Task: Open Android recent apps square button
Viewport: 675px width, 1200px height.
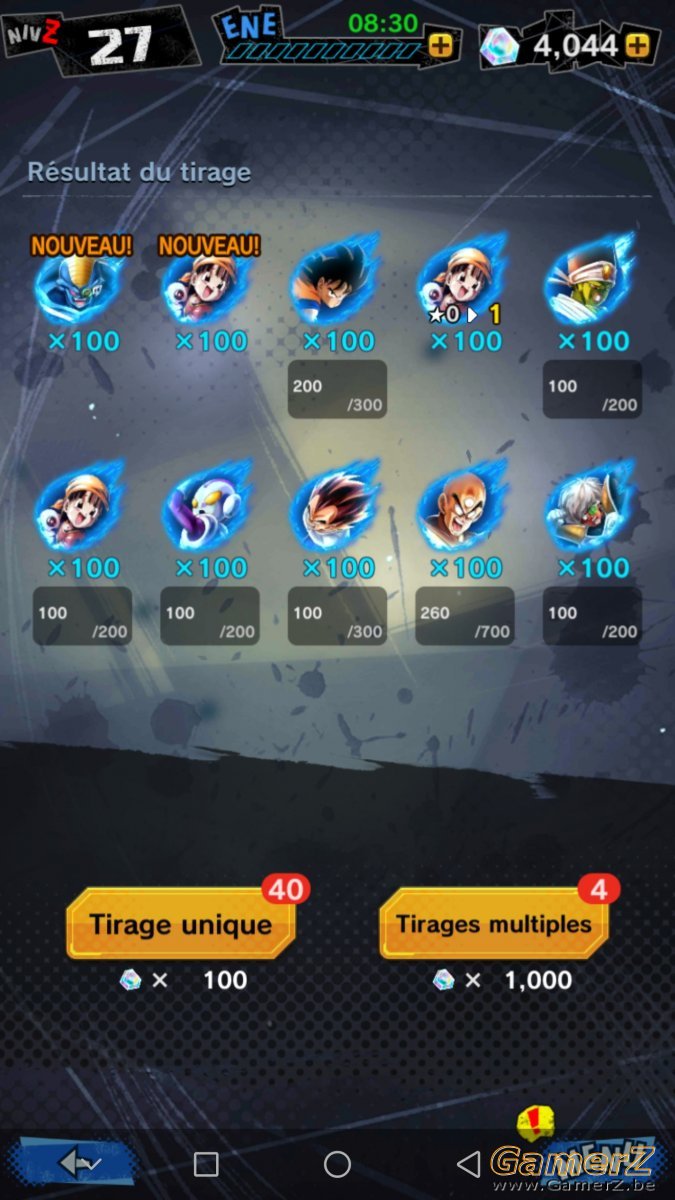Action: pyautogui.click(x=206, y=1164)
